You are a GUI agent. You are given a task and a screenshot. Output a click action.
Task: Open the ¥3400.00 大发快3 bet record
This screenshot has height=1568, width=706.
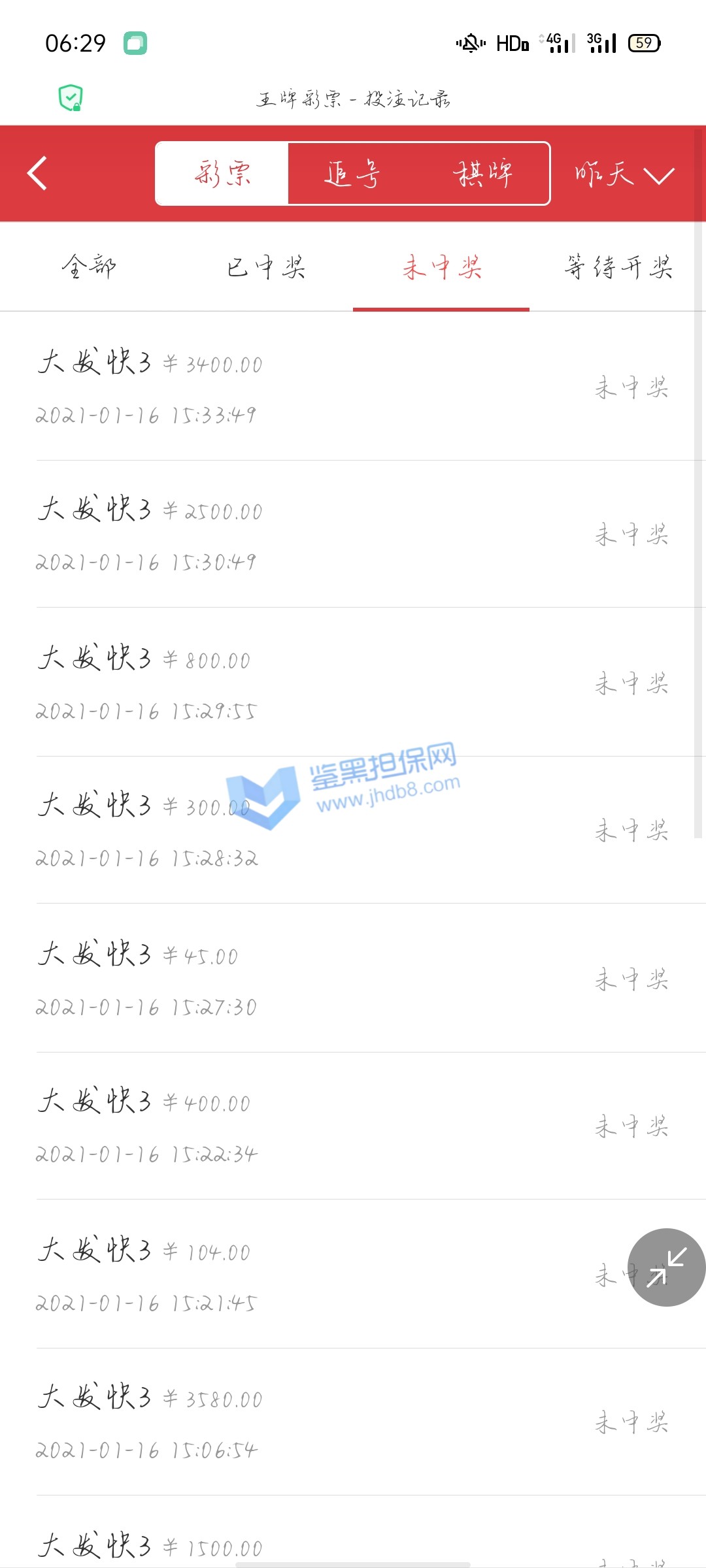[353, 387]
